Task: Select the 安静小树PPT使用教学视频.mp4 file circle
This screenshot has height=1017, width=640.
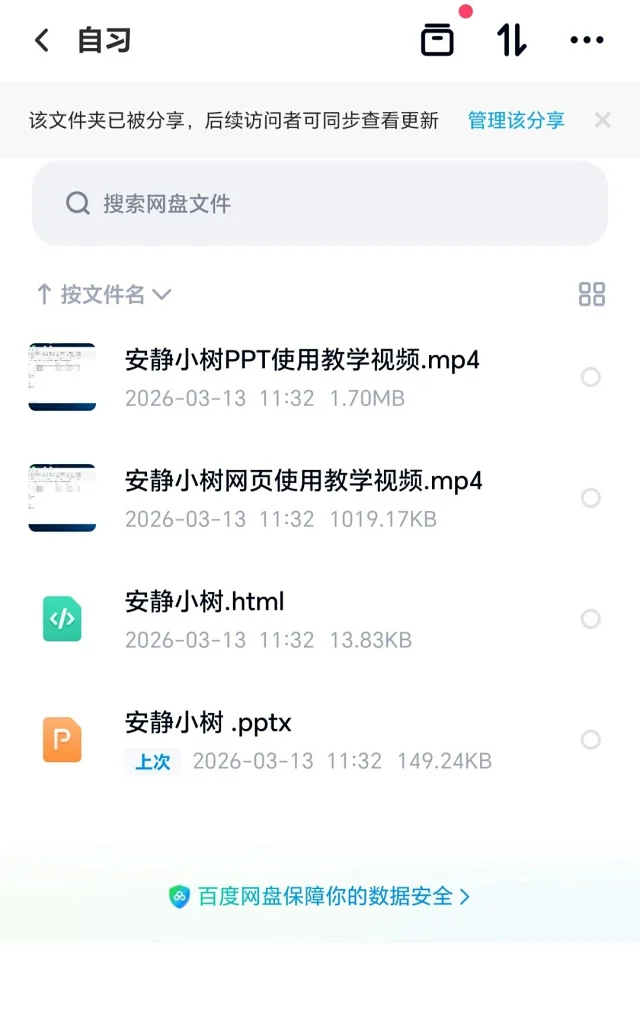Action: [x=591, y=377]
